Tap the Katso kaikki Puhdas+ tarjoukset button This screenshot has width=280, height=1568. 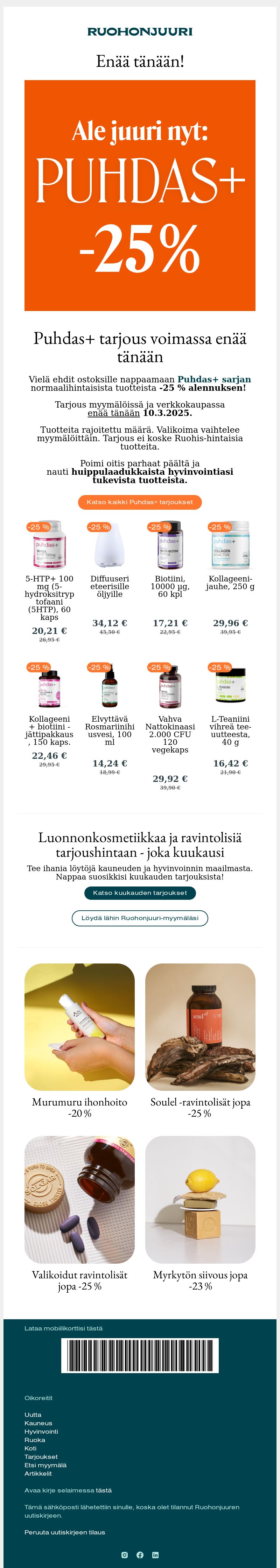point(139,502)
